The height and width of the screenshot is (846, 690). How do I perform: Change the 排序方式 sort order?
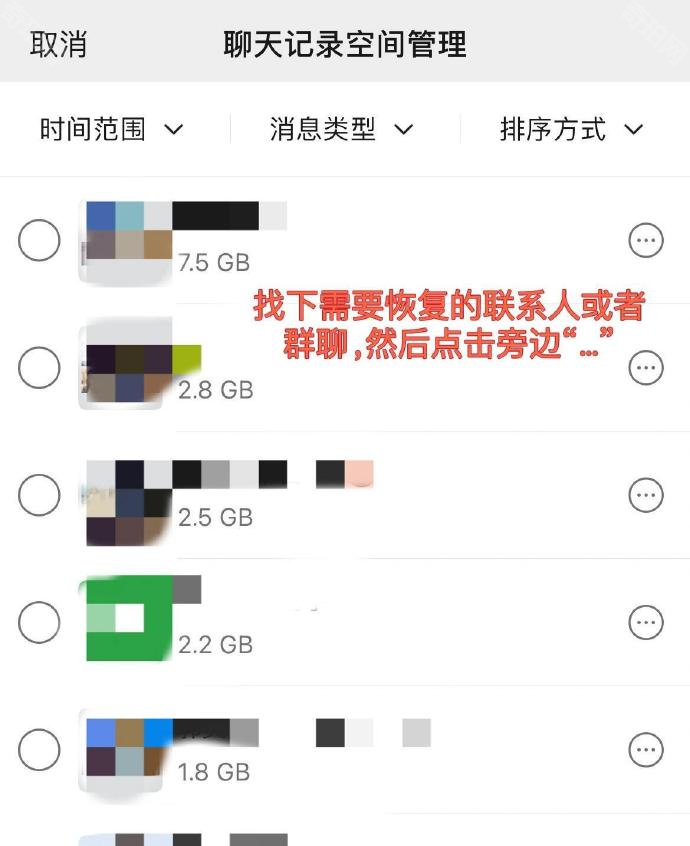tap(571, 129)
